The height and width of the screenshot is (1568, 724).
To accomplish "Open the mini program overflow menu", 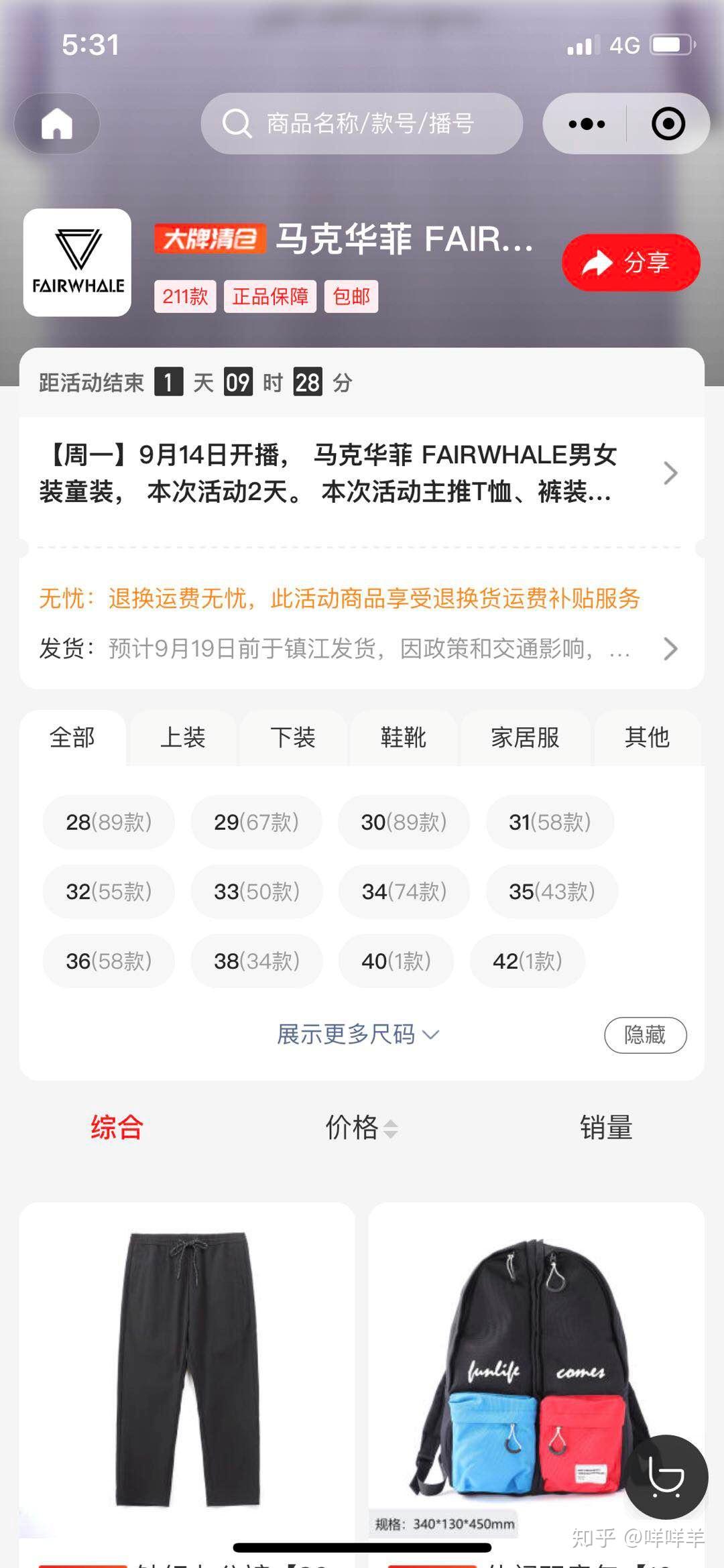I will pos(587,124).
